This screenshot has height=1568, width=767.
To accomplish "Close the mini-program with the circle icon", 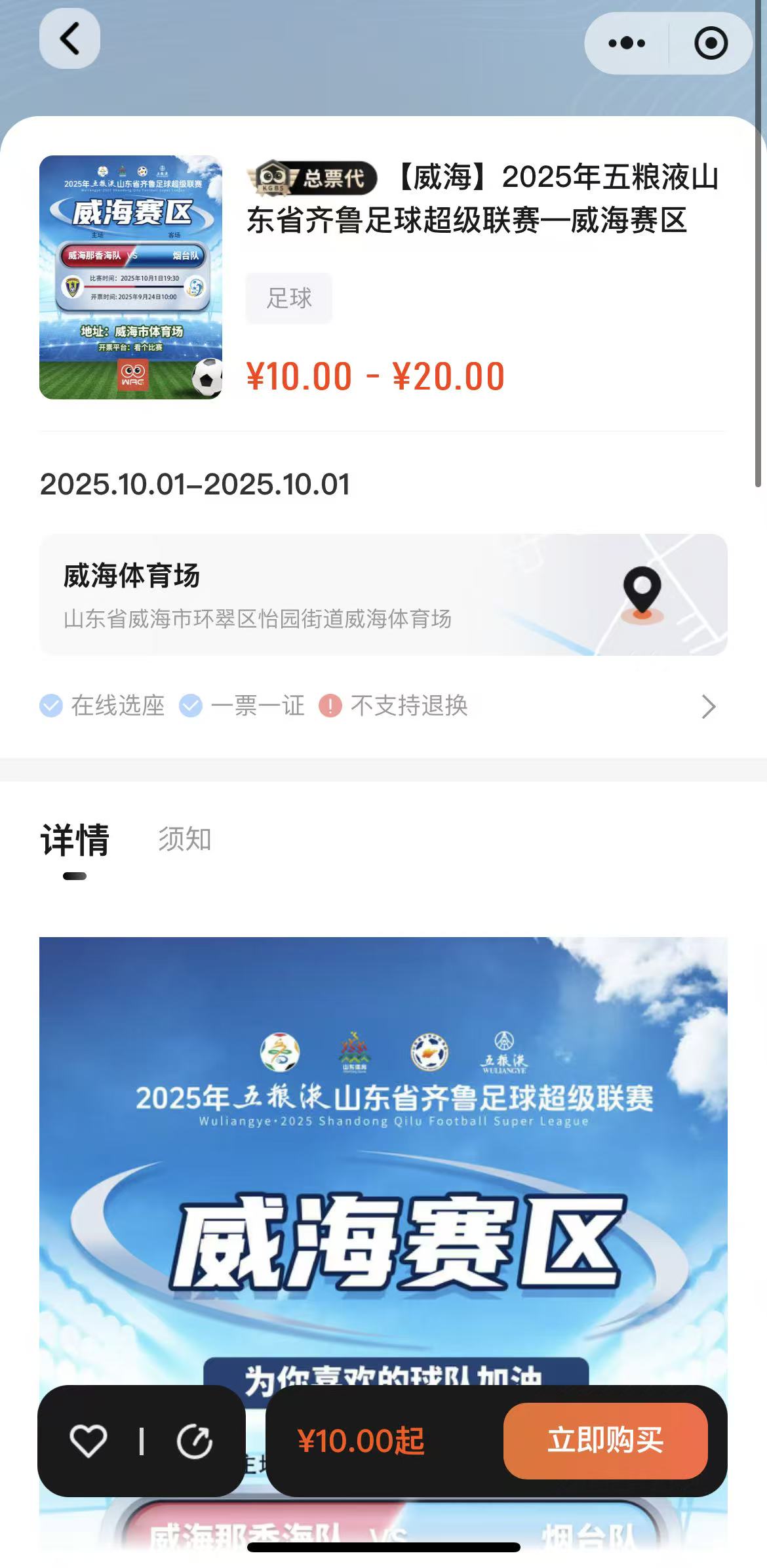I will click(711, 43).
